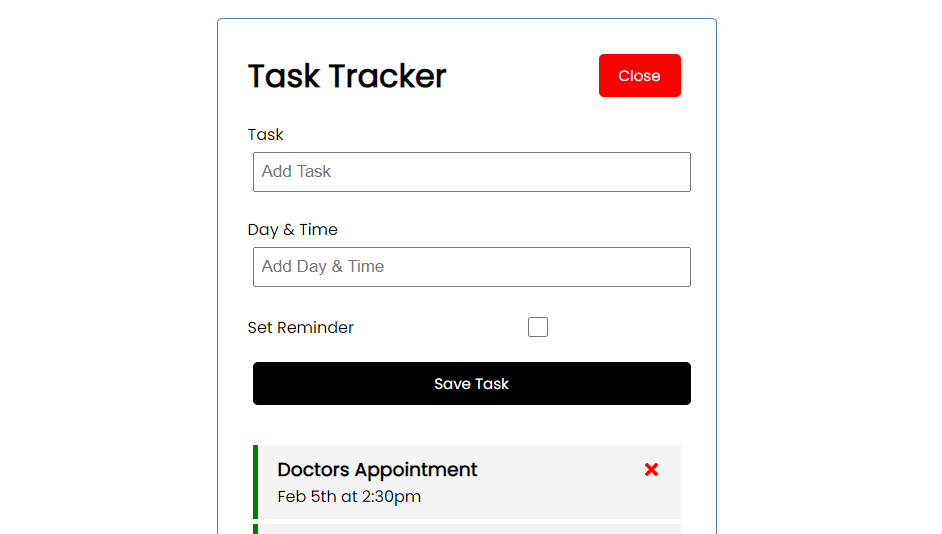Delete the Doctors Appointment task
The width and height of the screenshot is (942, 534).
click(651, 469)
